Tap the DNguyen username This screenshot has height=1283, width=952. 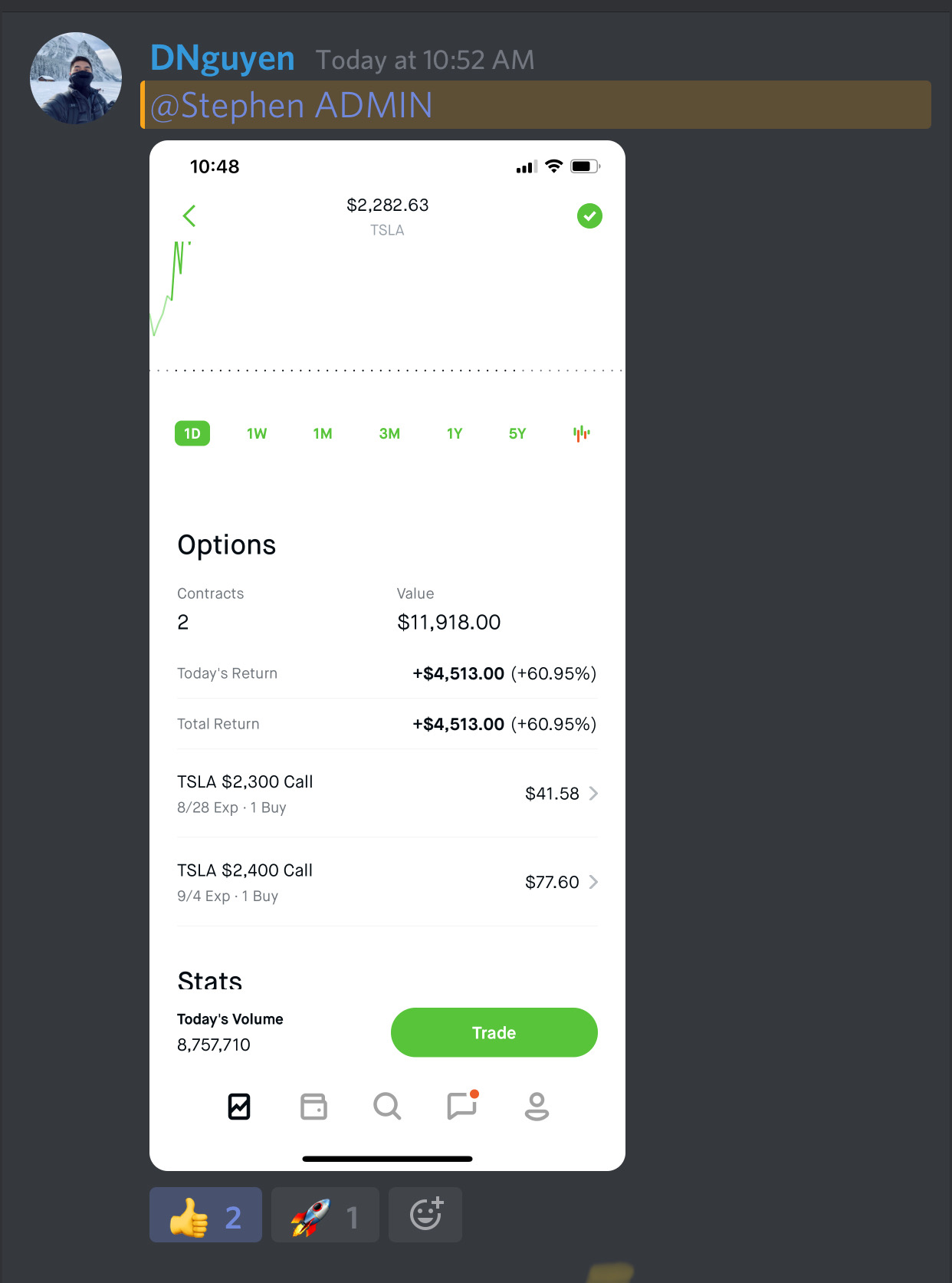[222, 58]
